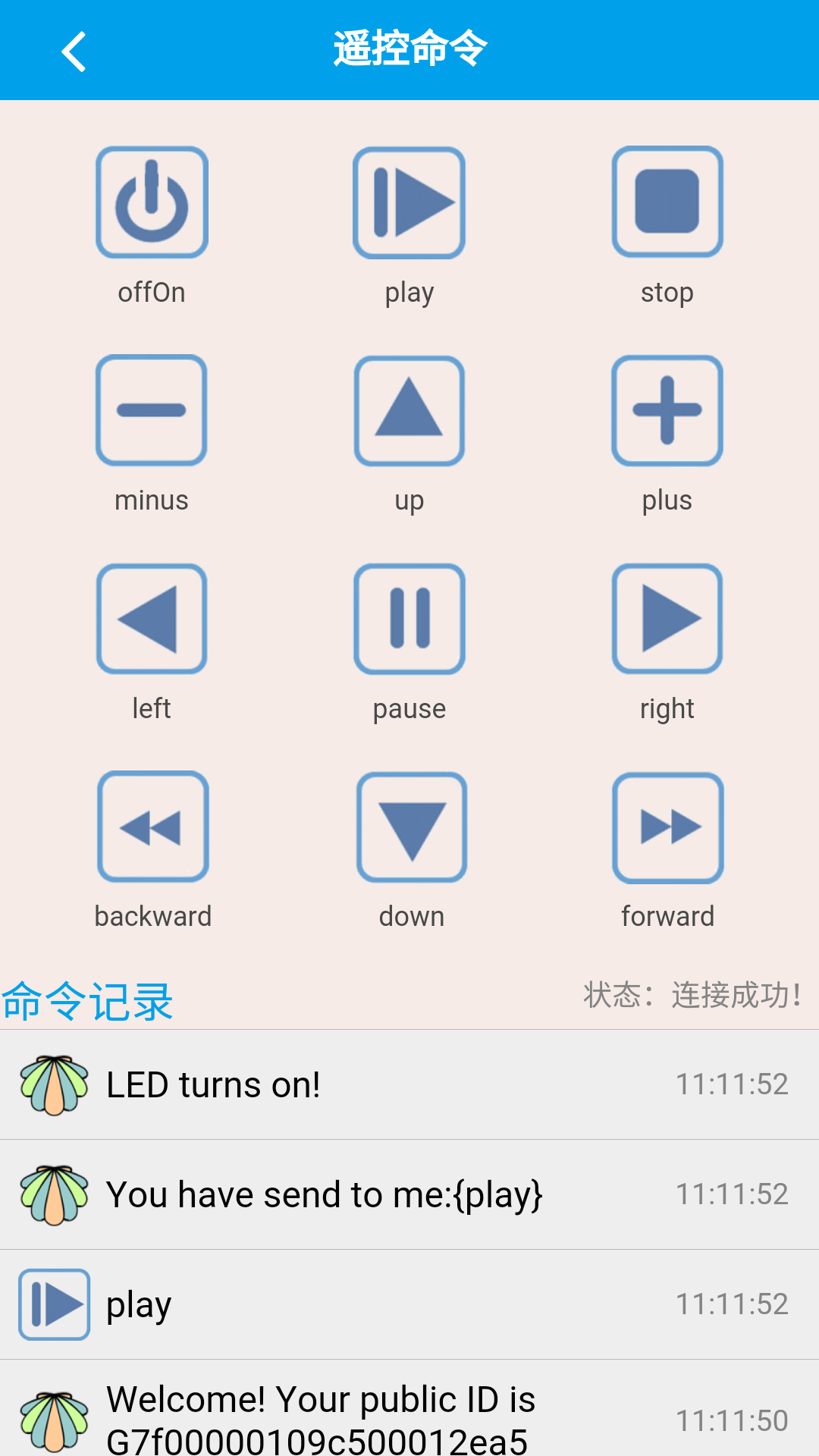
Task: Tap the minus command button
Action: (152, 410)
